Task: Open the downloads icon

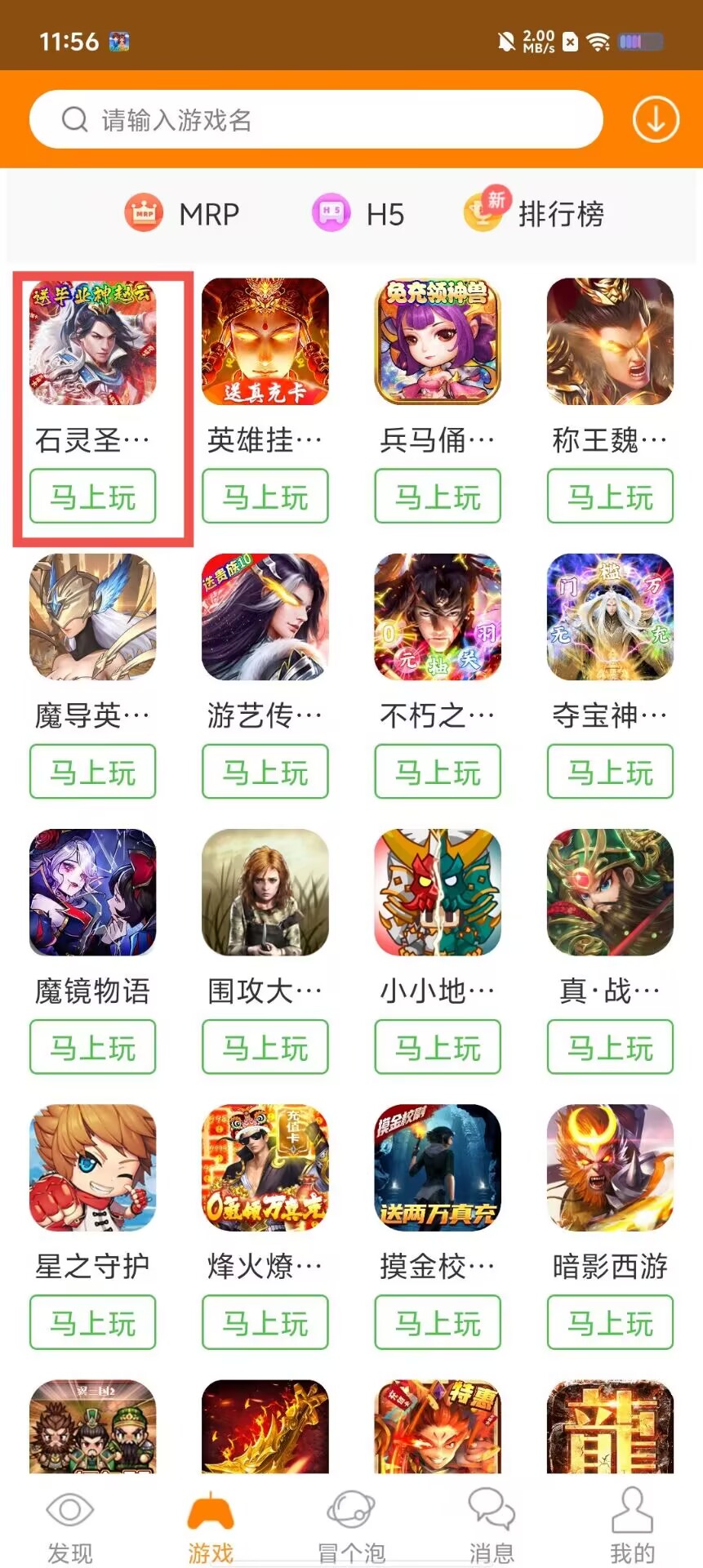Action: (x=655, y=119)
